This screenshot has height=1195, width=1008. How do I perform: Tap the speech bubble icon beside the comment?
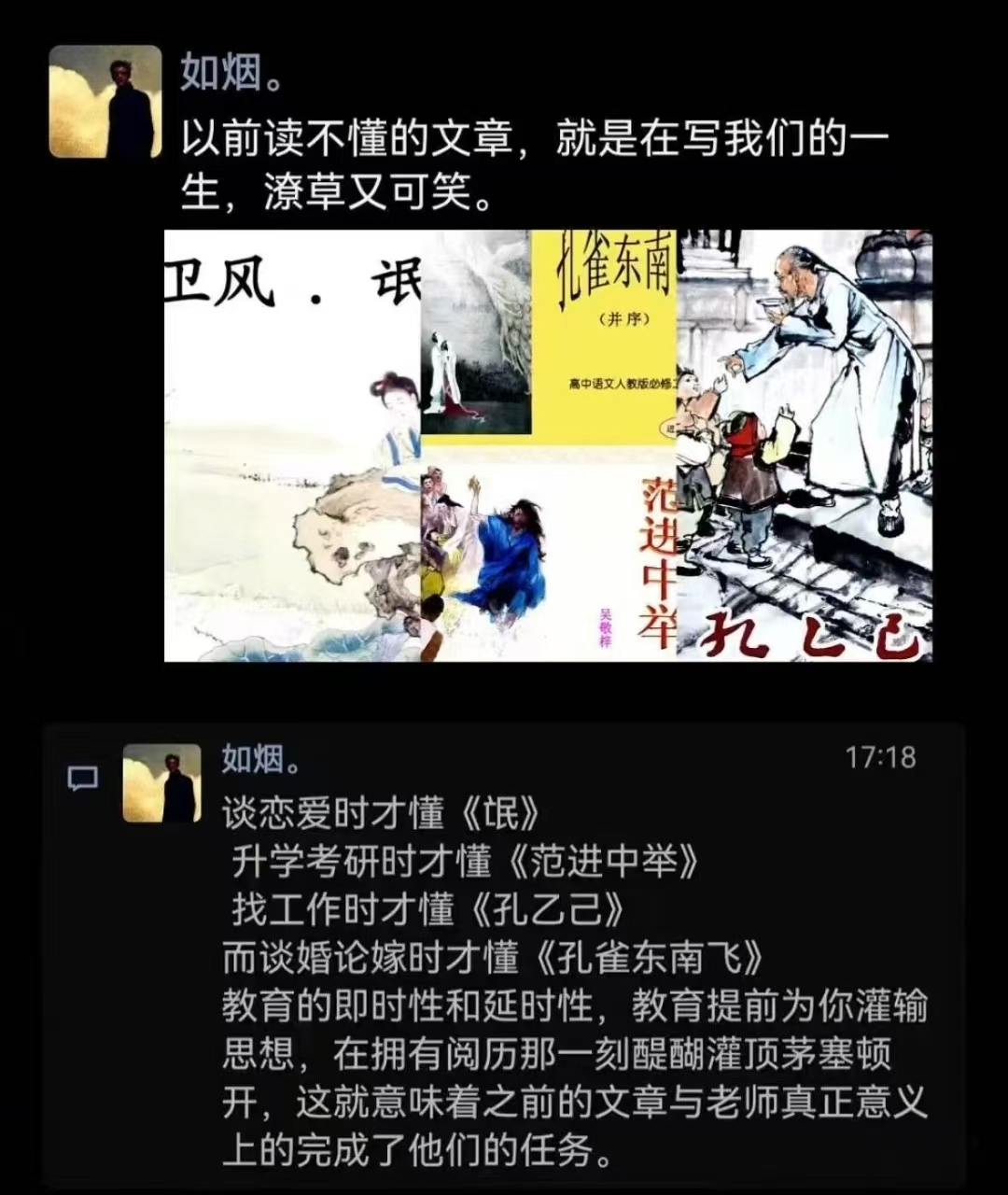click(x=83, y=778)
